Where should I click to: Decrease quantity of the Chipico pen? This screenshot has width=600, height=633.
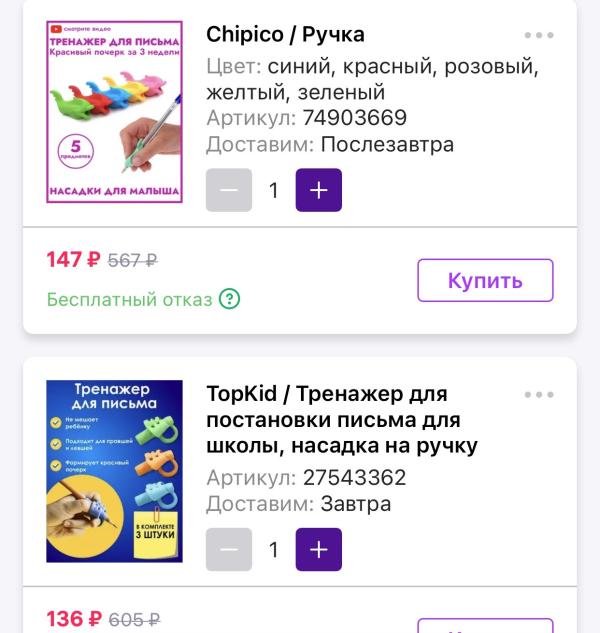pyautogui.click(x=229, y=190)
